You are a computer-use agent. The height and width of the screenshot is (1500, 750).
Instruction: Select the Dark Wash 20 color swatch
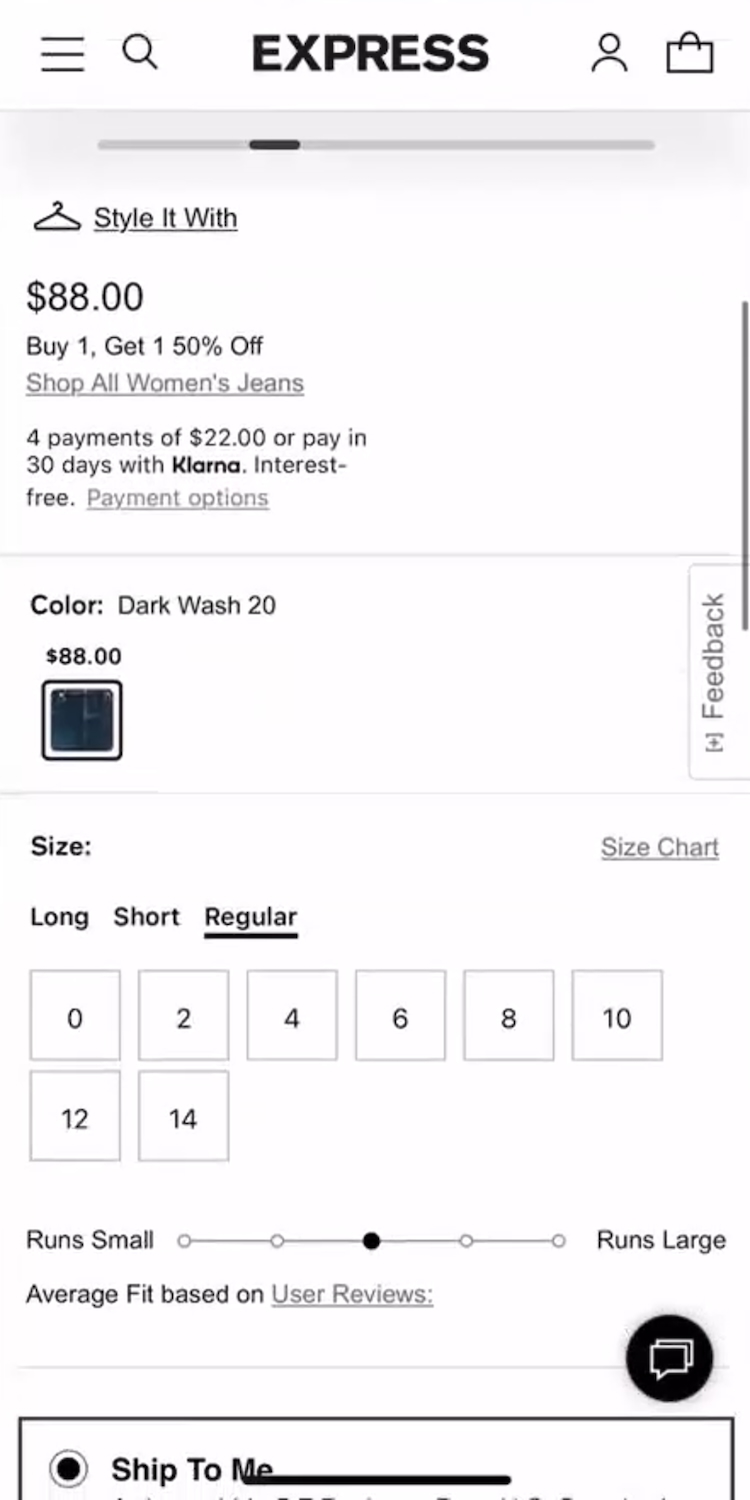82,720
